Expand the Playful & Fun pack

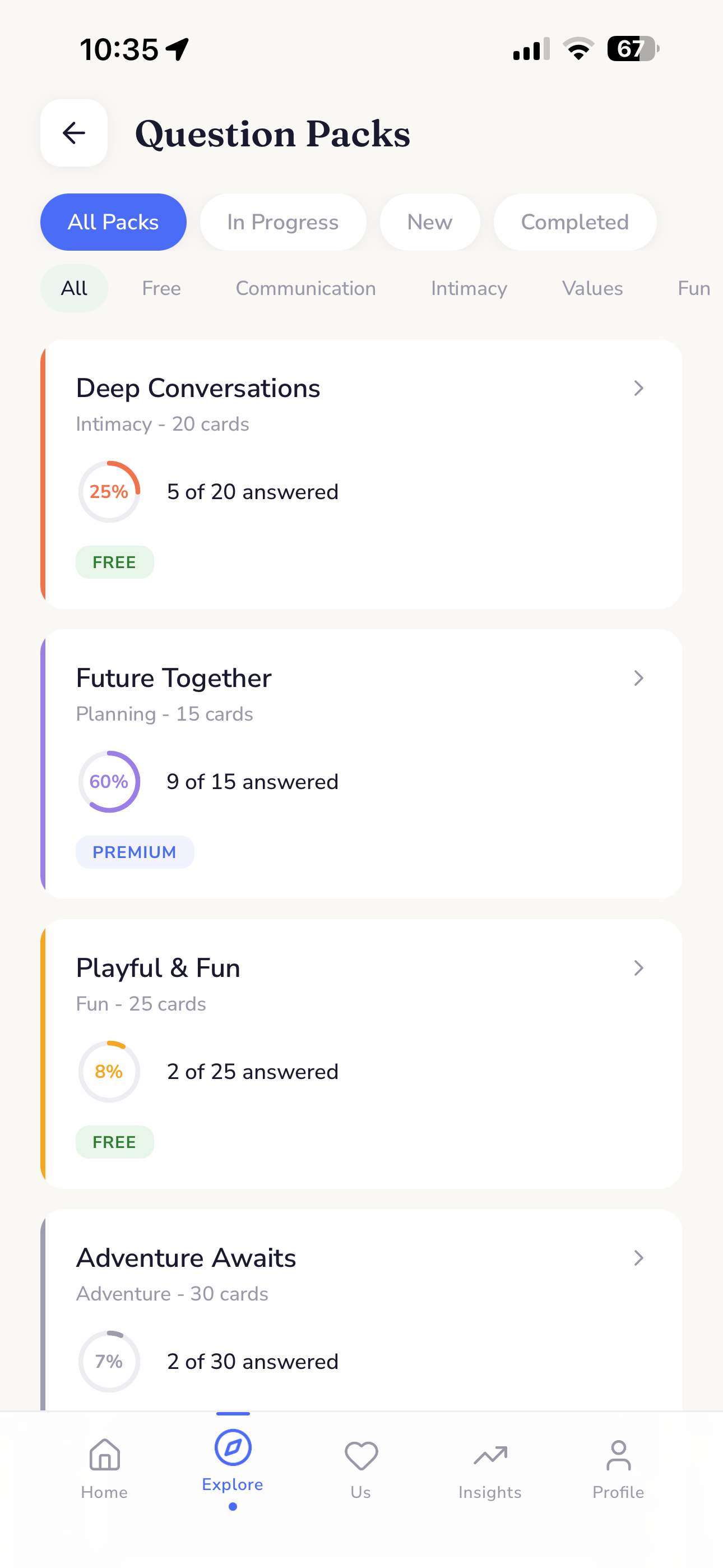pos(638,968)
